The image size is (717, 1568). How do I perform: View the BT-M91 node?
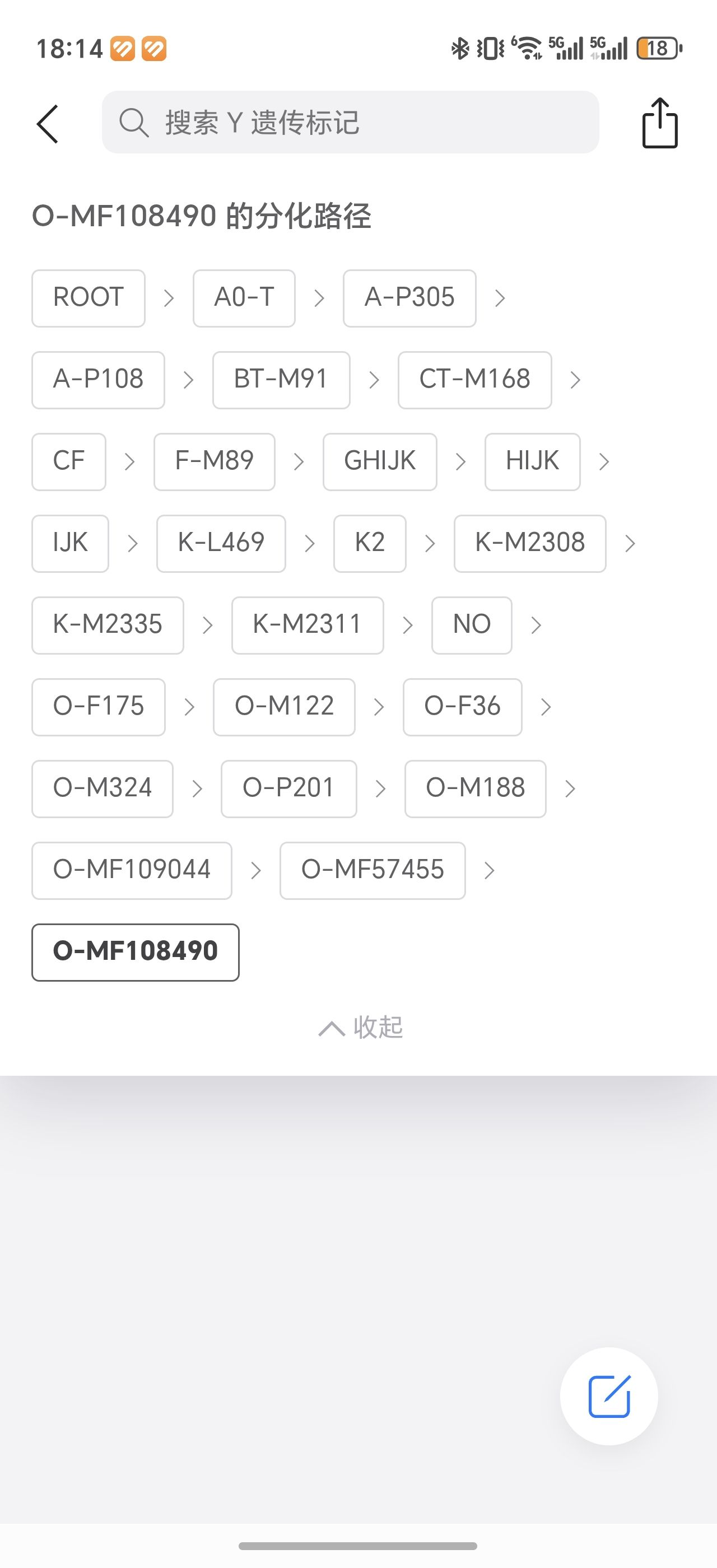[x=281, y=380]
